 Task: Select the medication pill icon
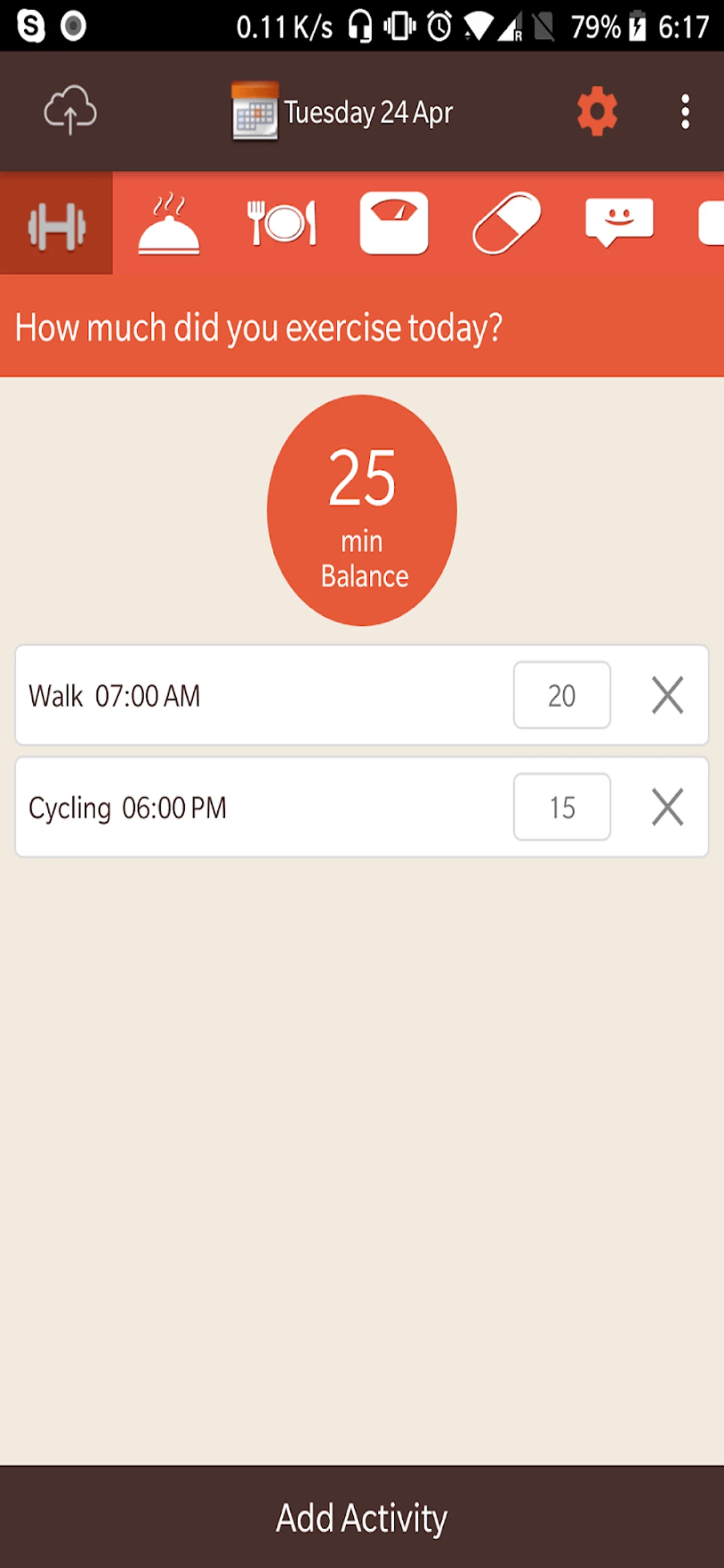(507, 223)
